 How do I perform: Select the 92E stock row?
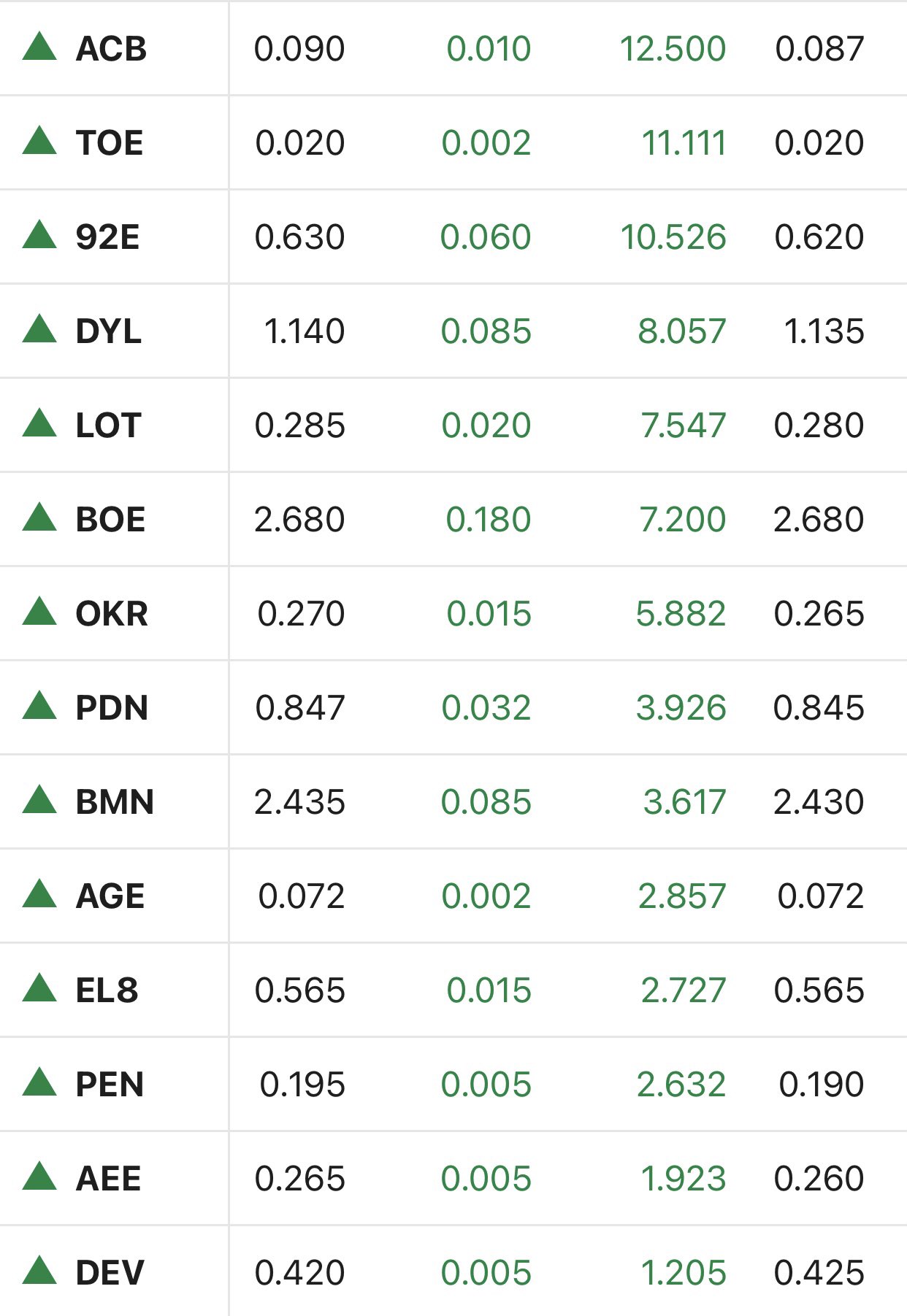[107, 237]
